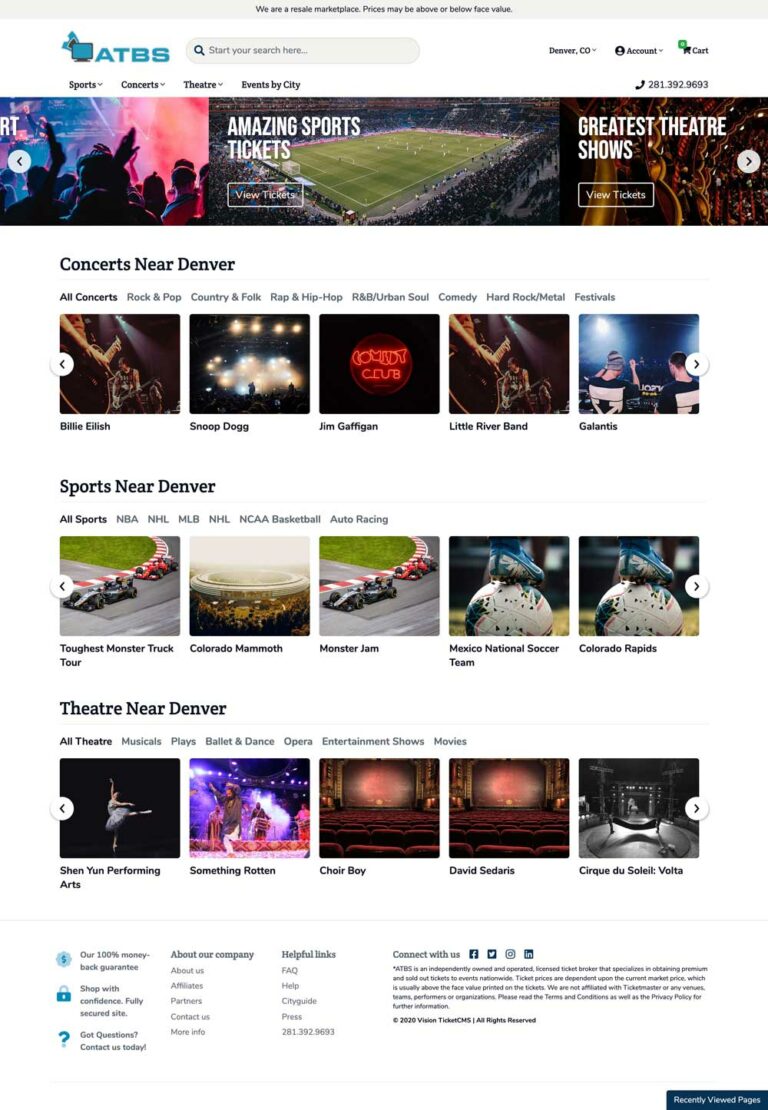Switch theatre filter to Musicals
The height and width of the screenshot is (1110, 768).
pyautogui.click(x=141, y=741)
